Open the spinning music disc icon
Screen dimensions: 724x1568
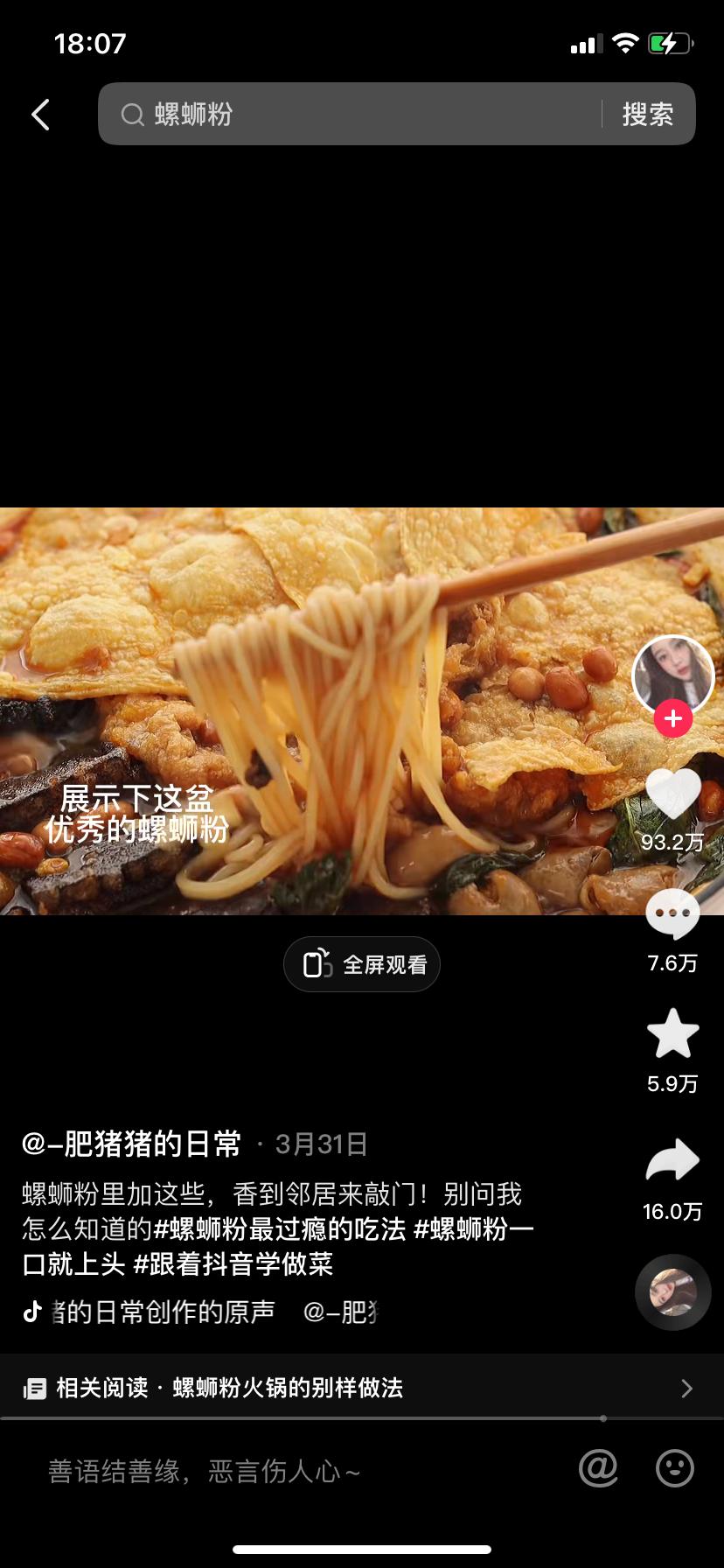click(x=672, y=1292)
